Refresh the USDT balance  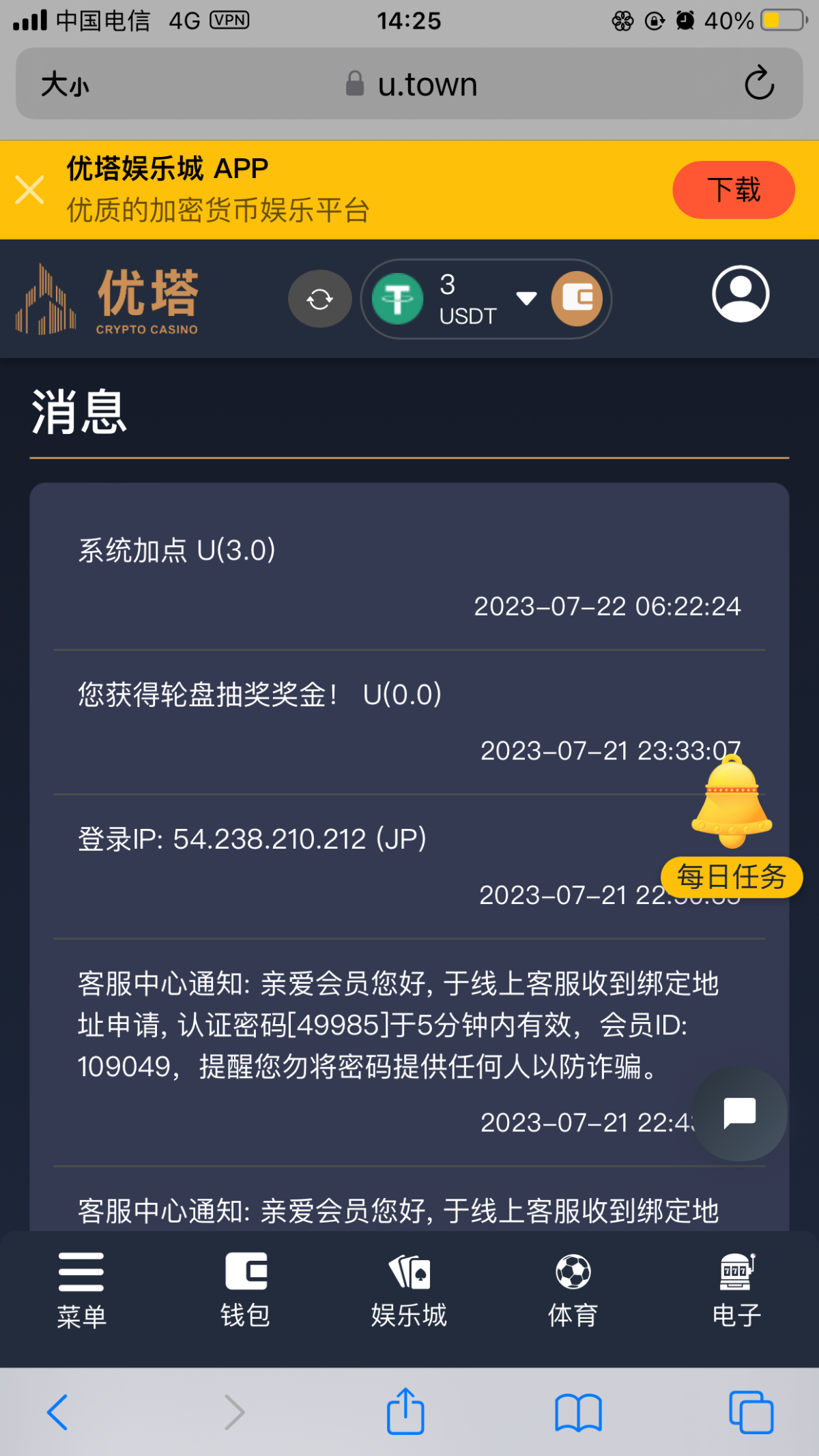tap(319, 299)
